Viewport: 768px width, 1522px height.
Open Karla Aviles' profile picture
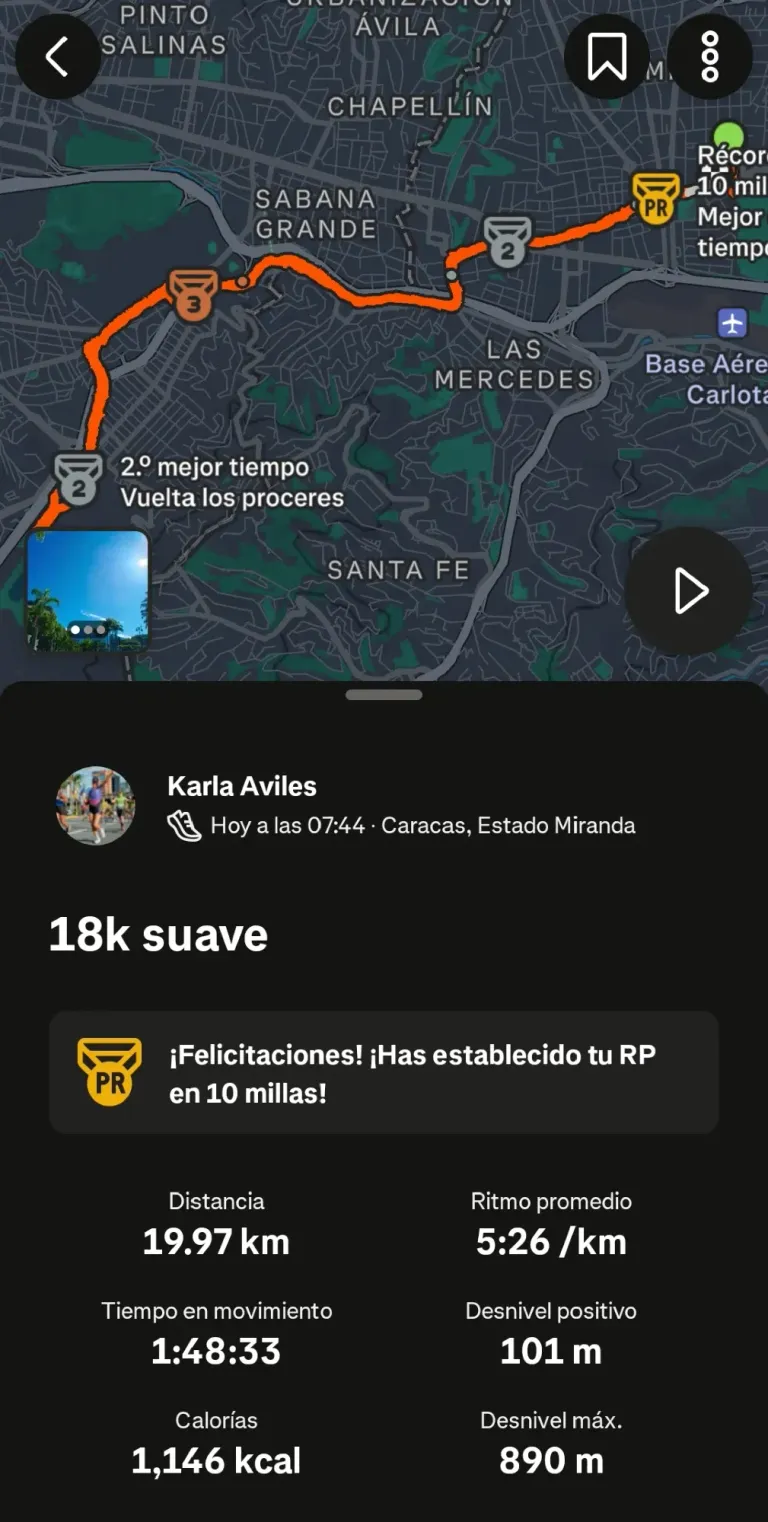95,805
